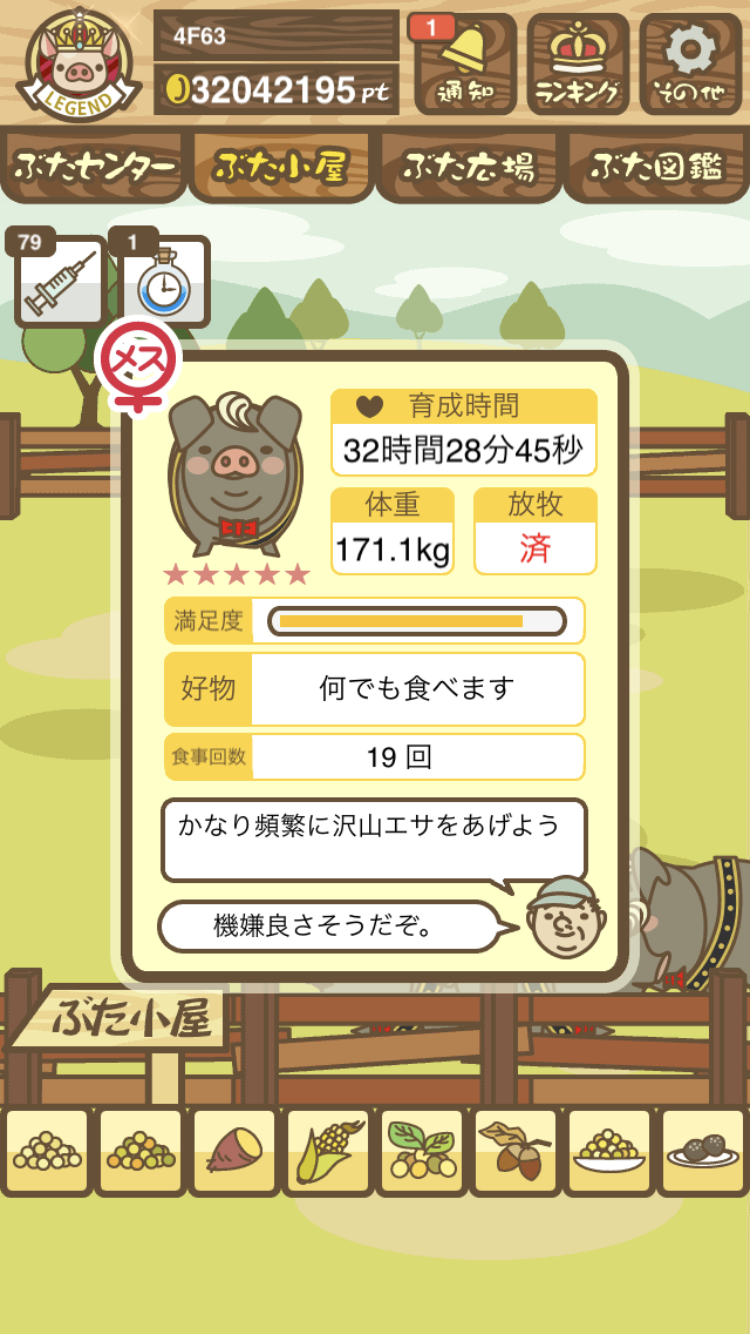
Task: Select the white plate of yellow beans
Action: coord(609,1151)
